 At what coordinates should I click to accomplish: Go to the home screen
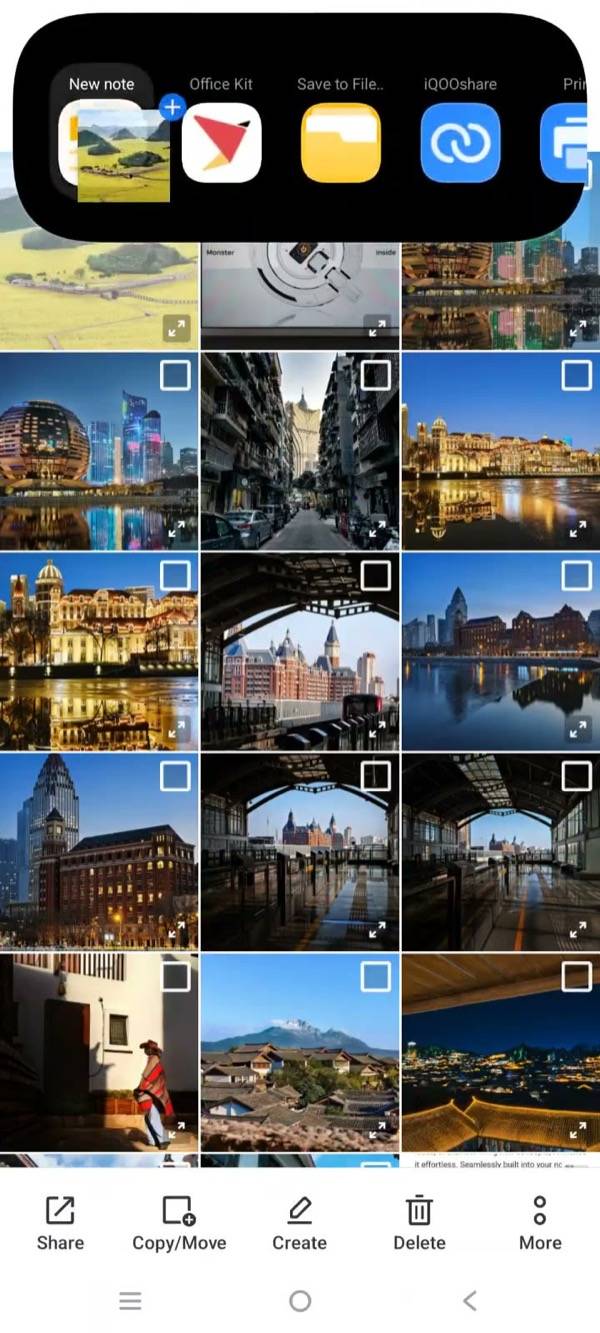300,1300
